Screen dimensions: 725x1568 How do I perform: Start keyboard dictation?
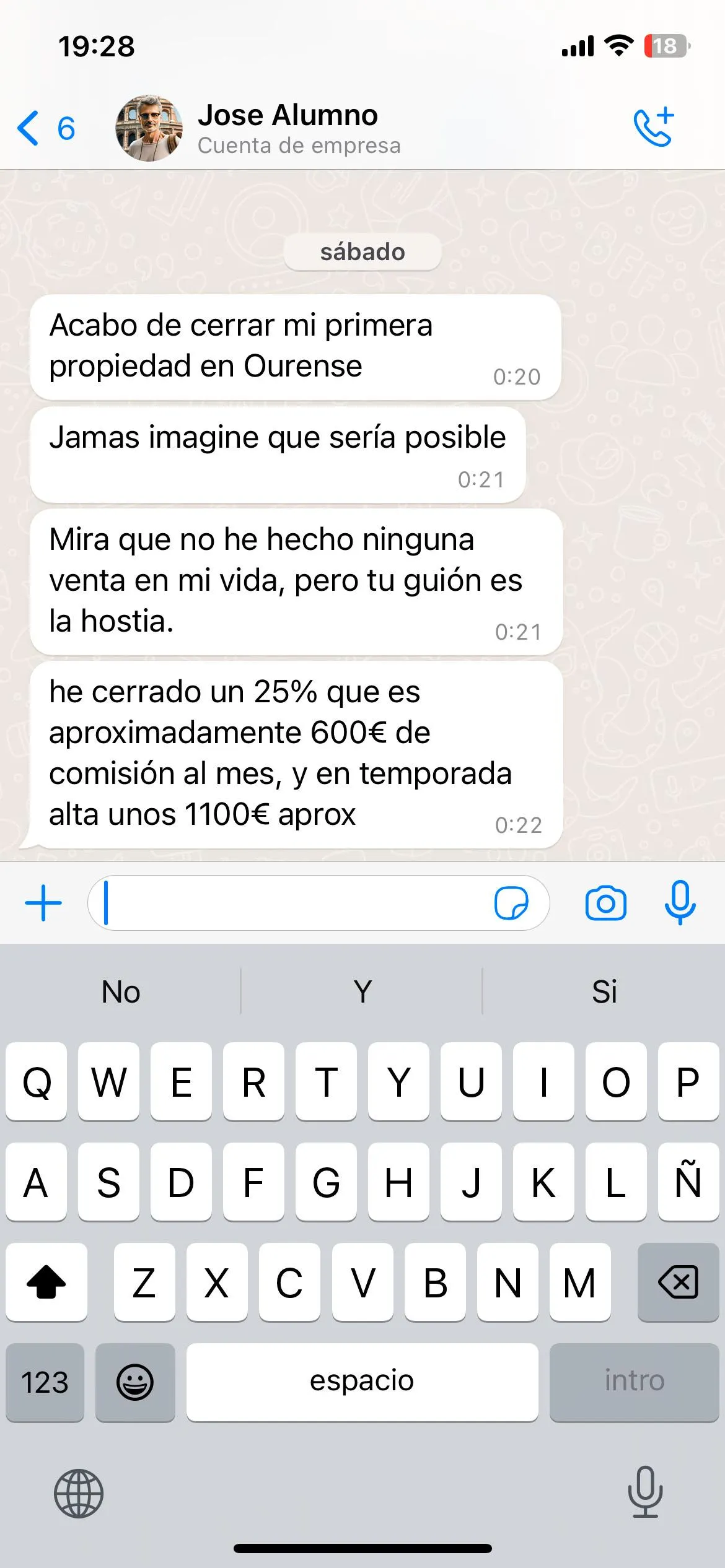point(645,1492)
